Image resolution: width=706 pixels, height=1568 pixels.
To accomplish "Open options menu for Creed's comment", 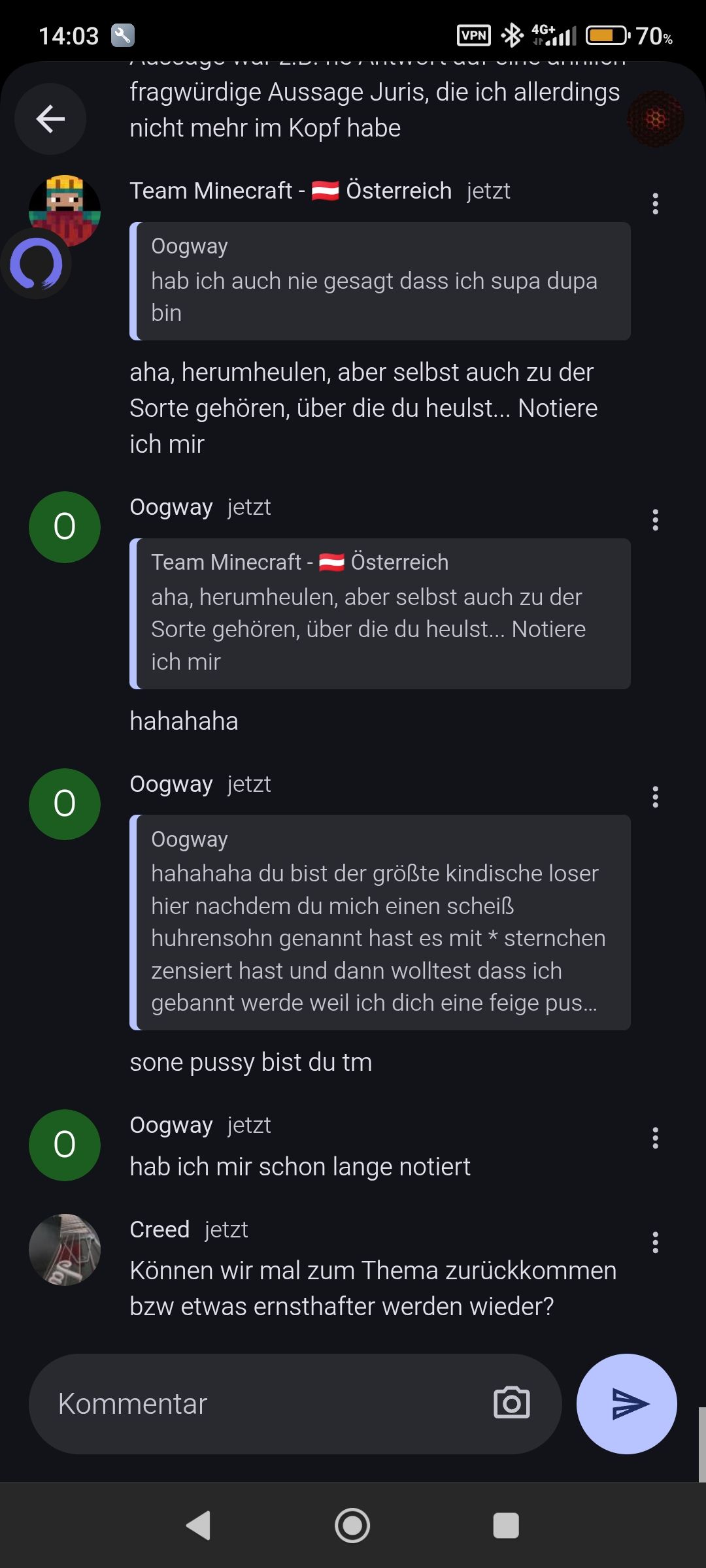I will pos(655,1243).
